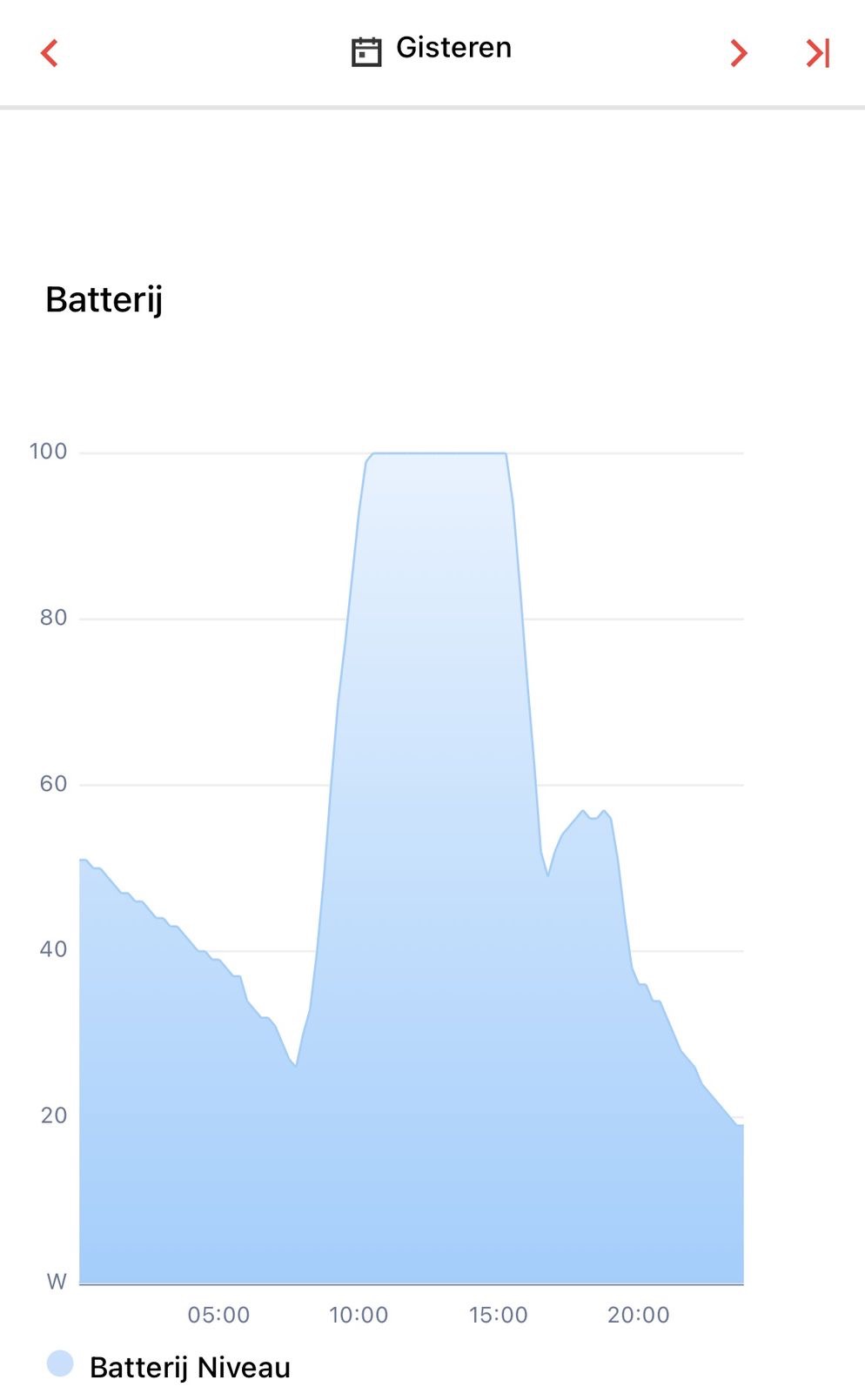The width and height of the screenshot is (865, 1400).
Task: Go to the next day
Action: [738, 53]
